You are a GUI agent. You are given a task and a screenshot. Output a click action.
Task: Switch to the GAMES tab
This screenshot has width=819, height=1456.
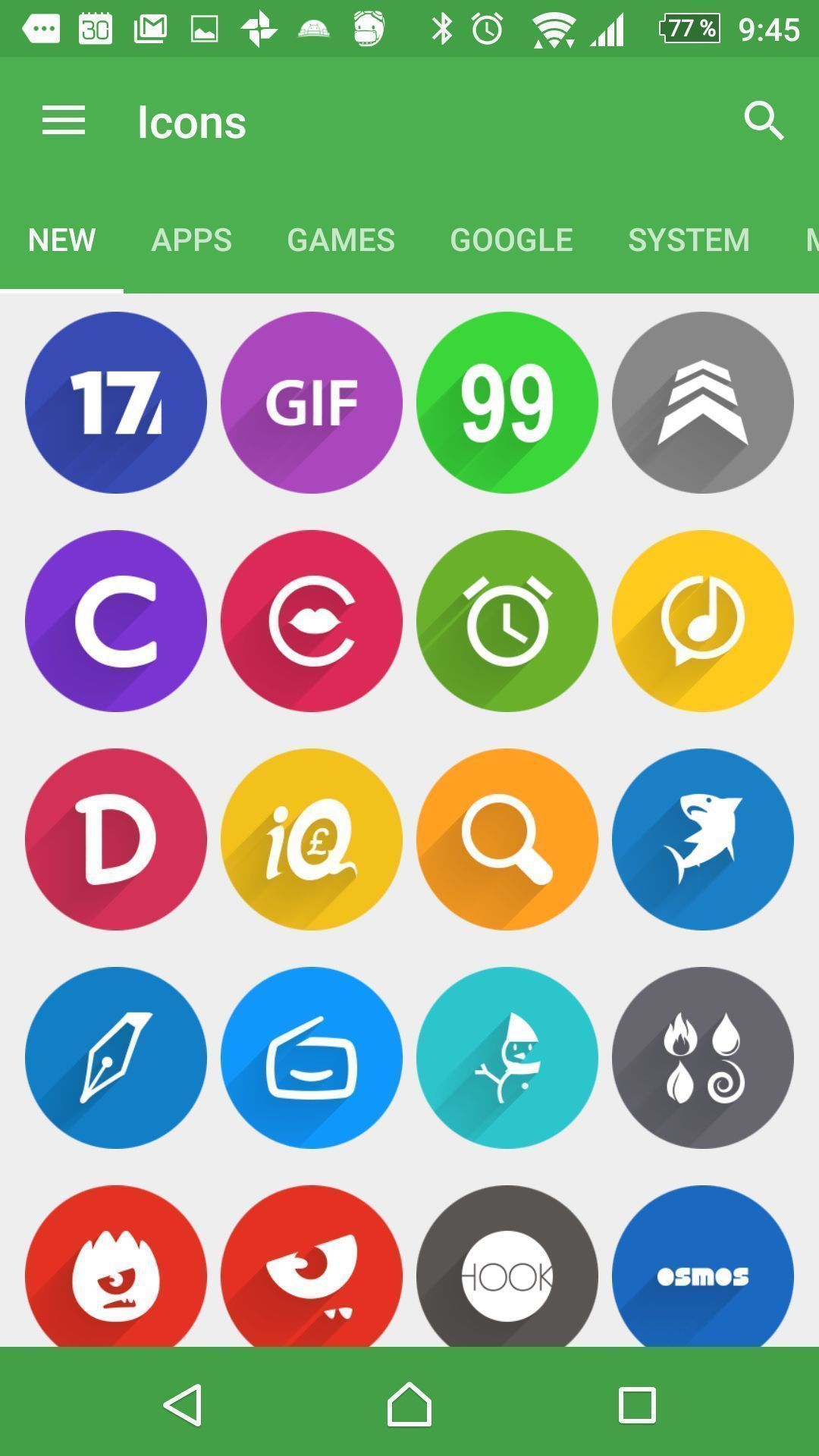coord(340,240)
